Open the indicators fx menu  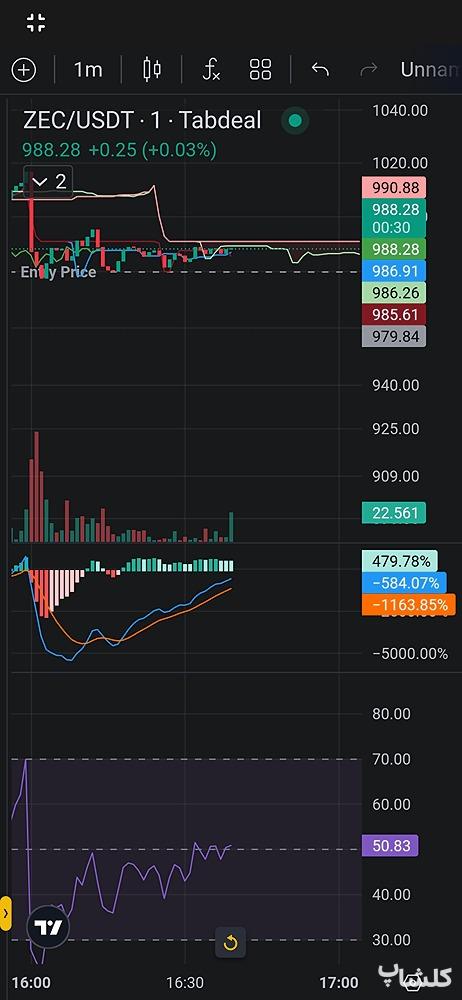click(x=211, y=70)
